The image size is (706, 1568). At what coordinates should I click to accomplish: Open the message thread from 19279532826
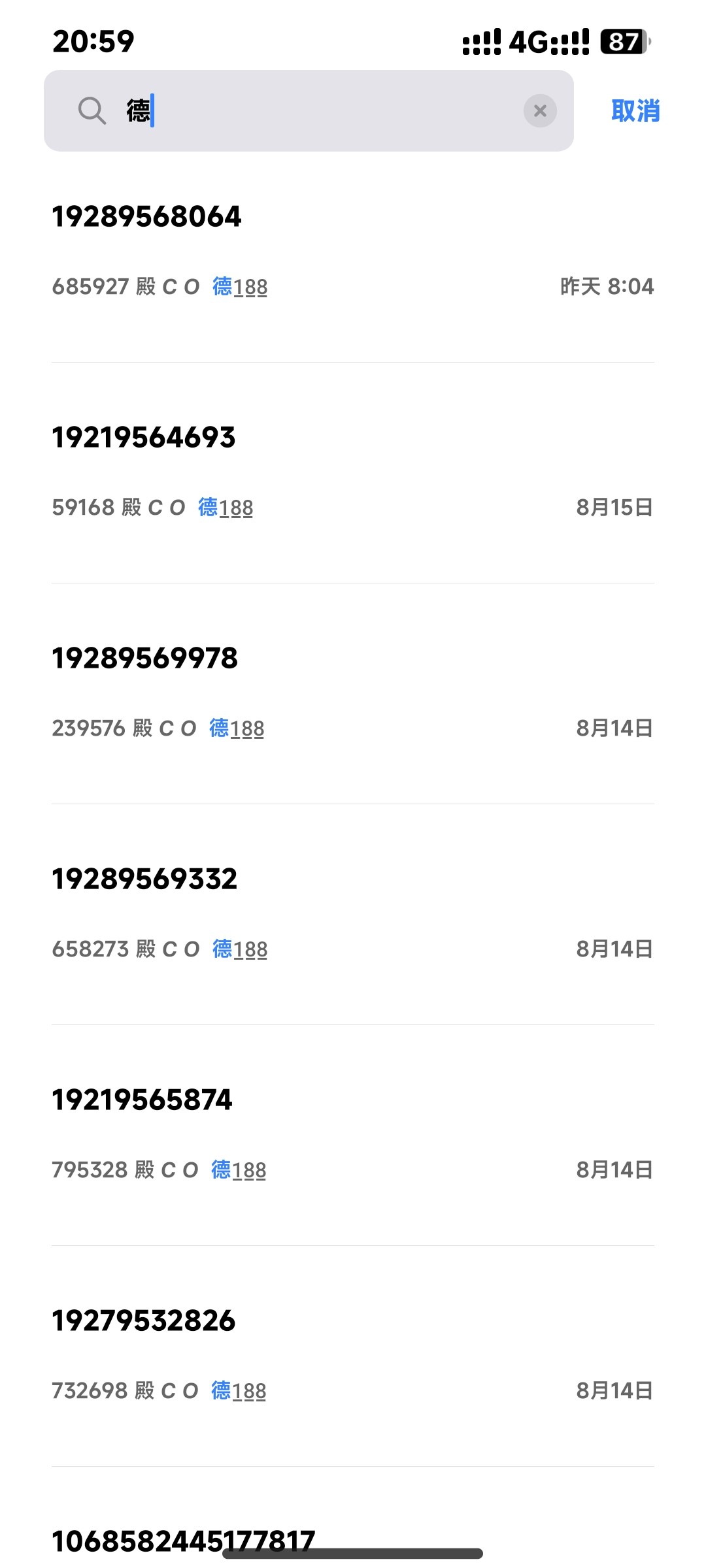coord(353,1356)
